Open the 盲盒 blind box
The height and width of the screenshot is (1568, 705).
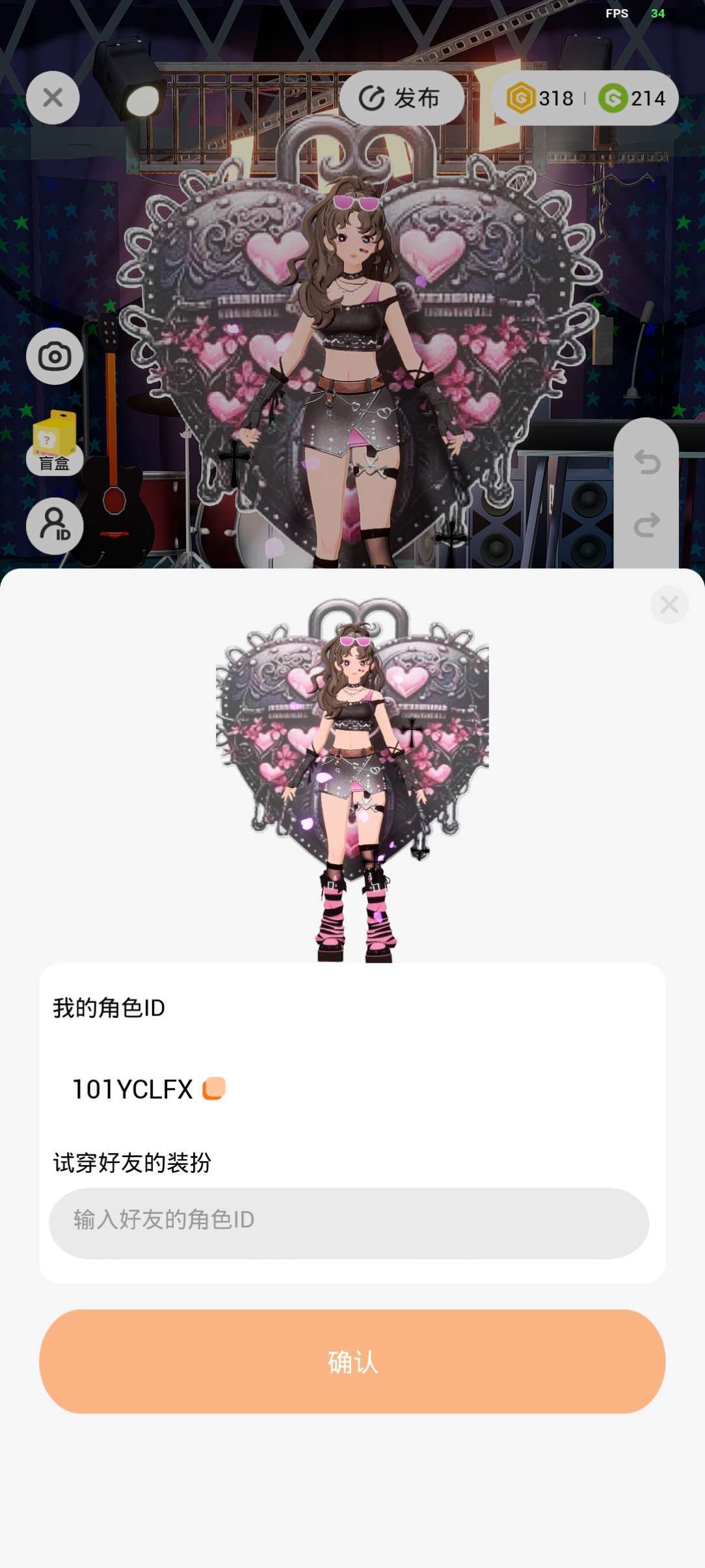(55, 443)
